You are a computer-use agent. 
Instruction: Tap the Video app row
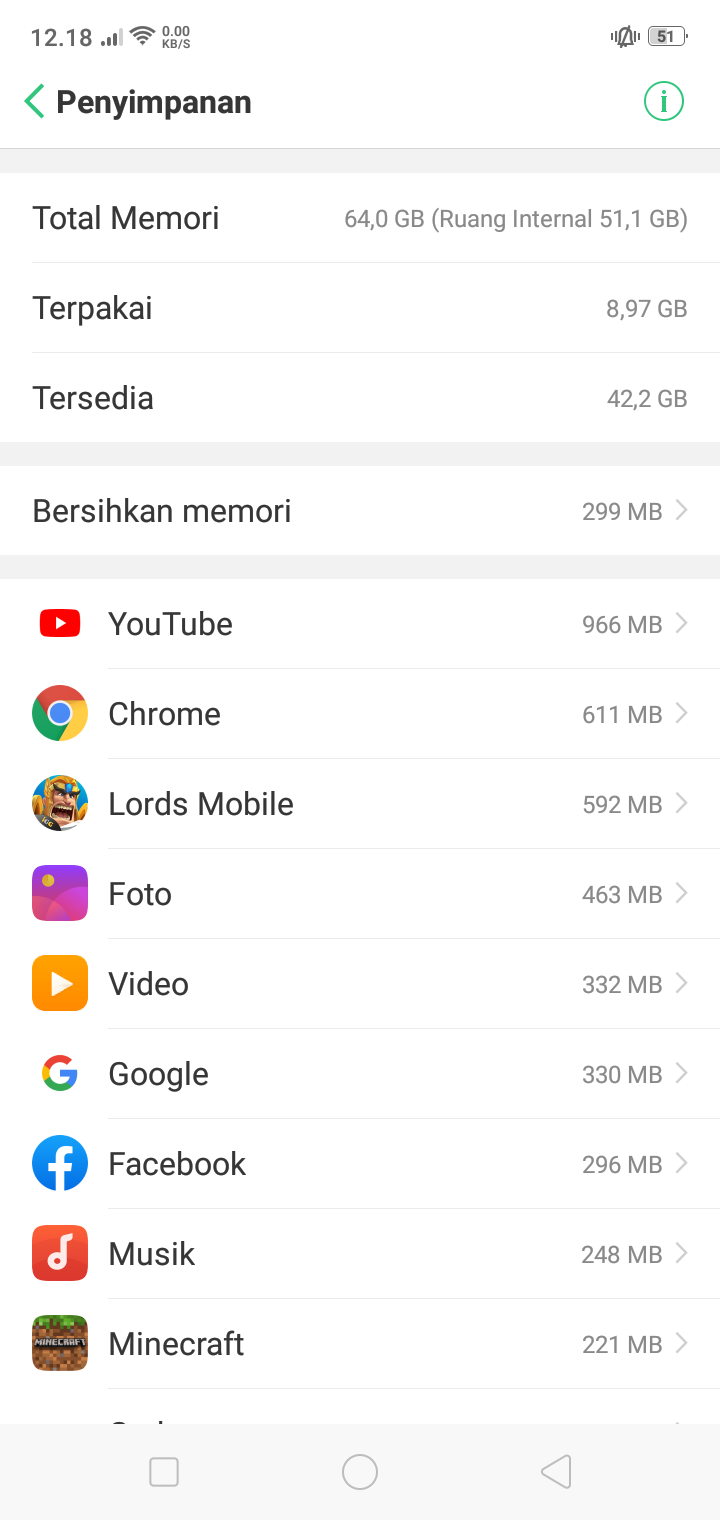[x=360, y=984]
